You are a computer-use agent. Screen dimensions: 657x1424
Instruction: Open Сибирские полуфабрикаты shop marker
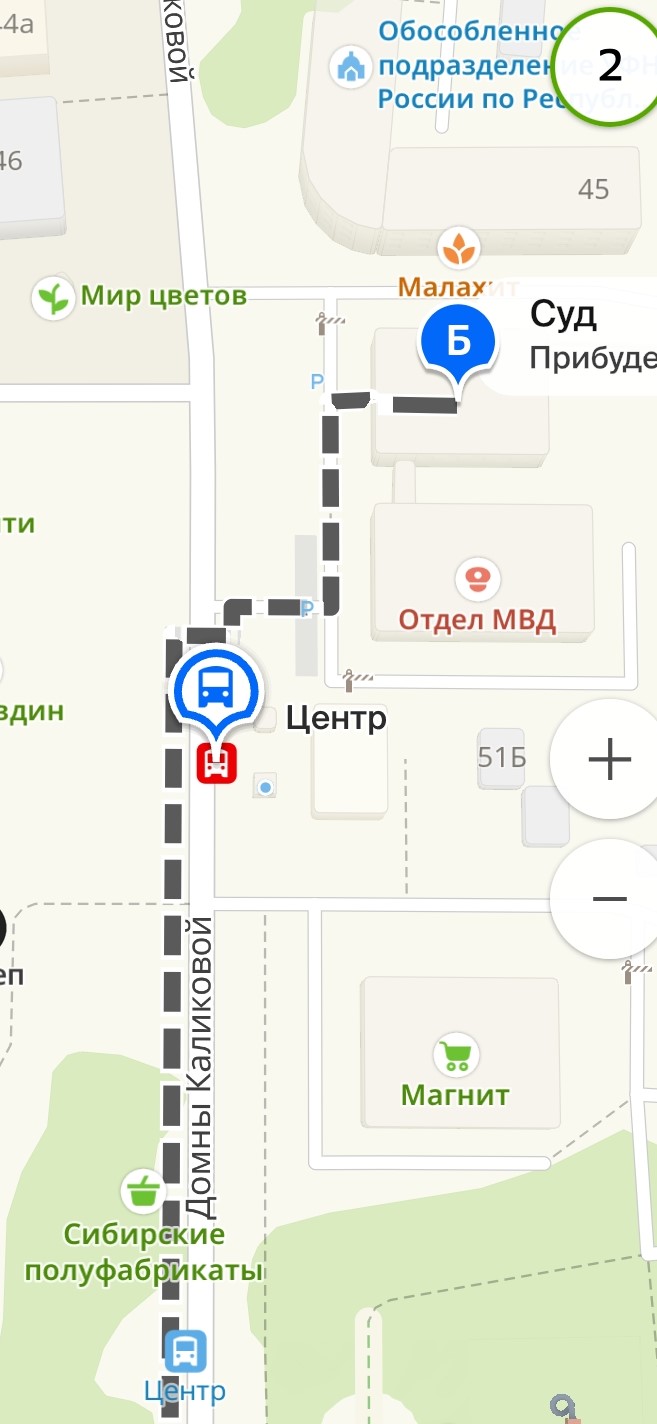[x=143, y=1190]
